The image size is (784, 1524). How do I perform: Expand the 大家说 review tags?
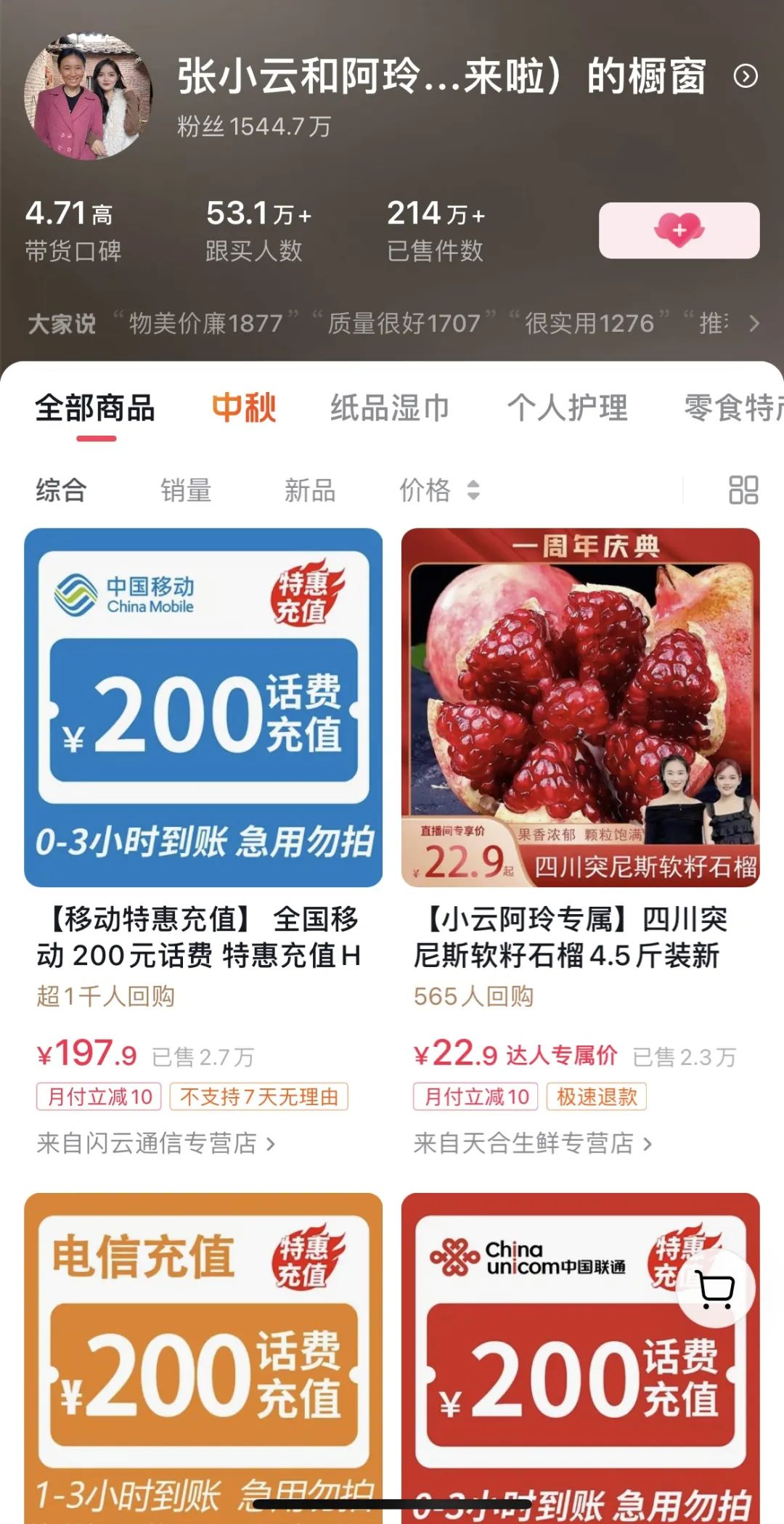754,323
